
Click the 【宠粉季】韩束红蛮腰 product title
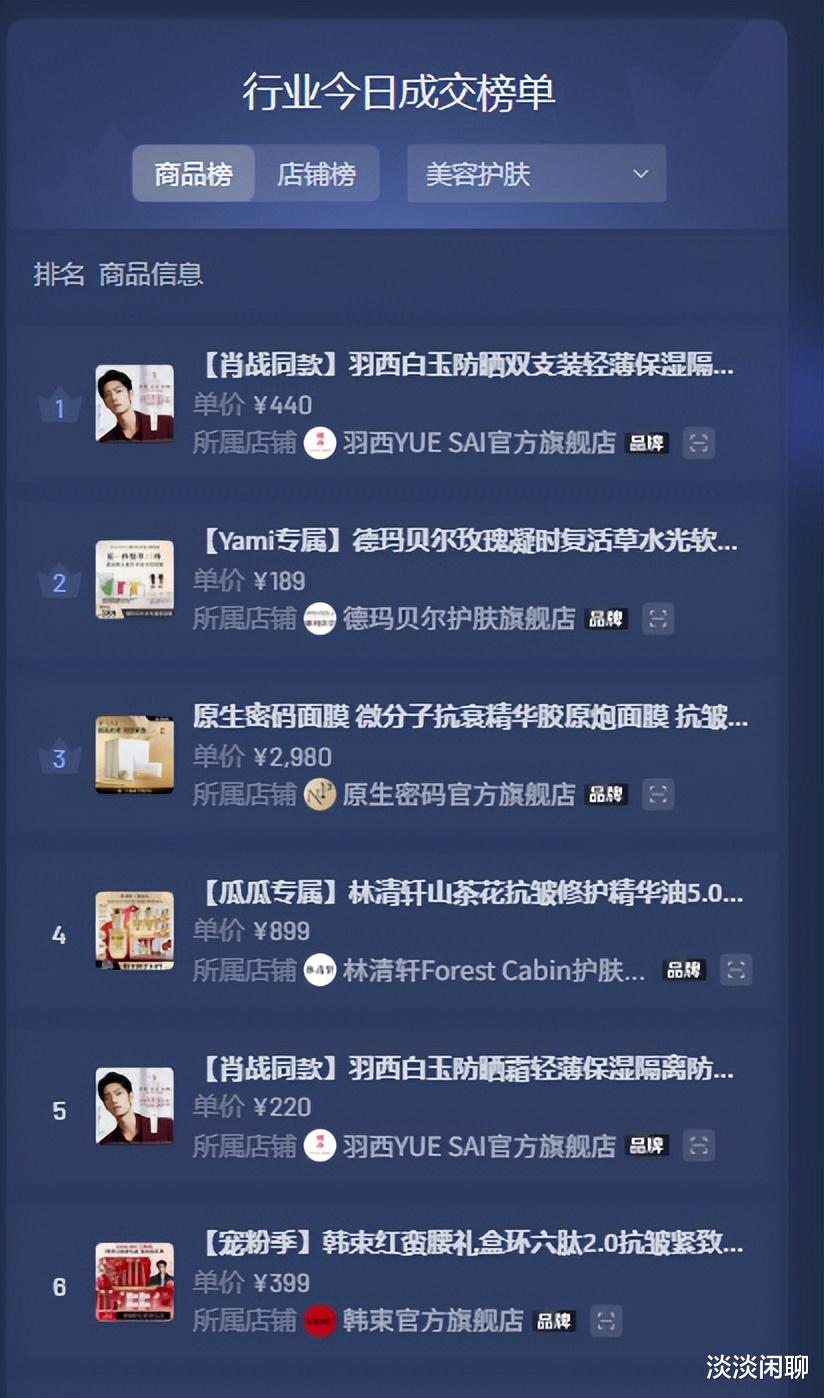(x=470, y=1243)
